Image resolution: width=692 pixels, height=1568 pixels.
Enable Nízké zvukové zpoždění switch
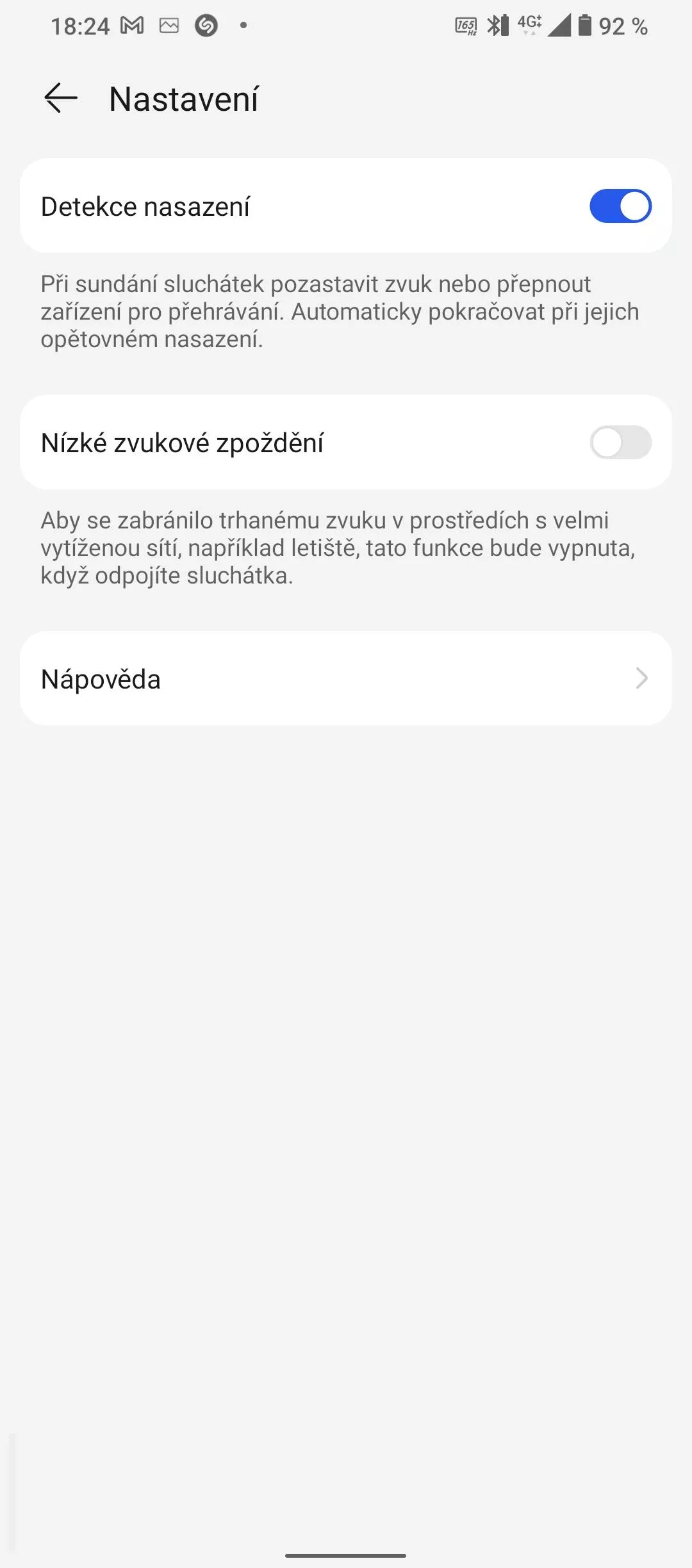pos(620,443)
